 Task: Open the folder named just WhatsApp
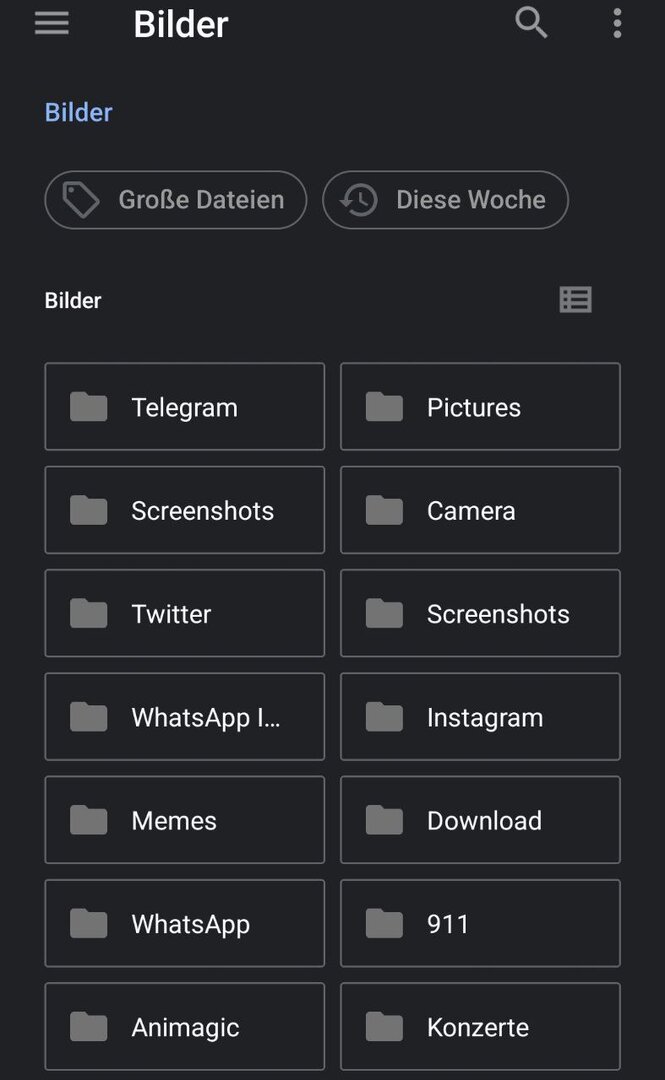pos(185,923)
